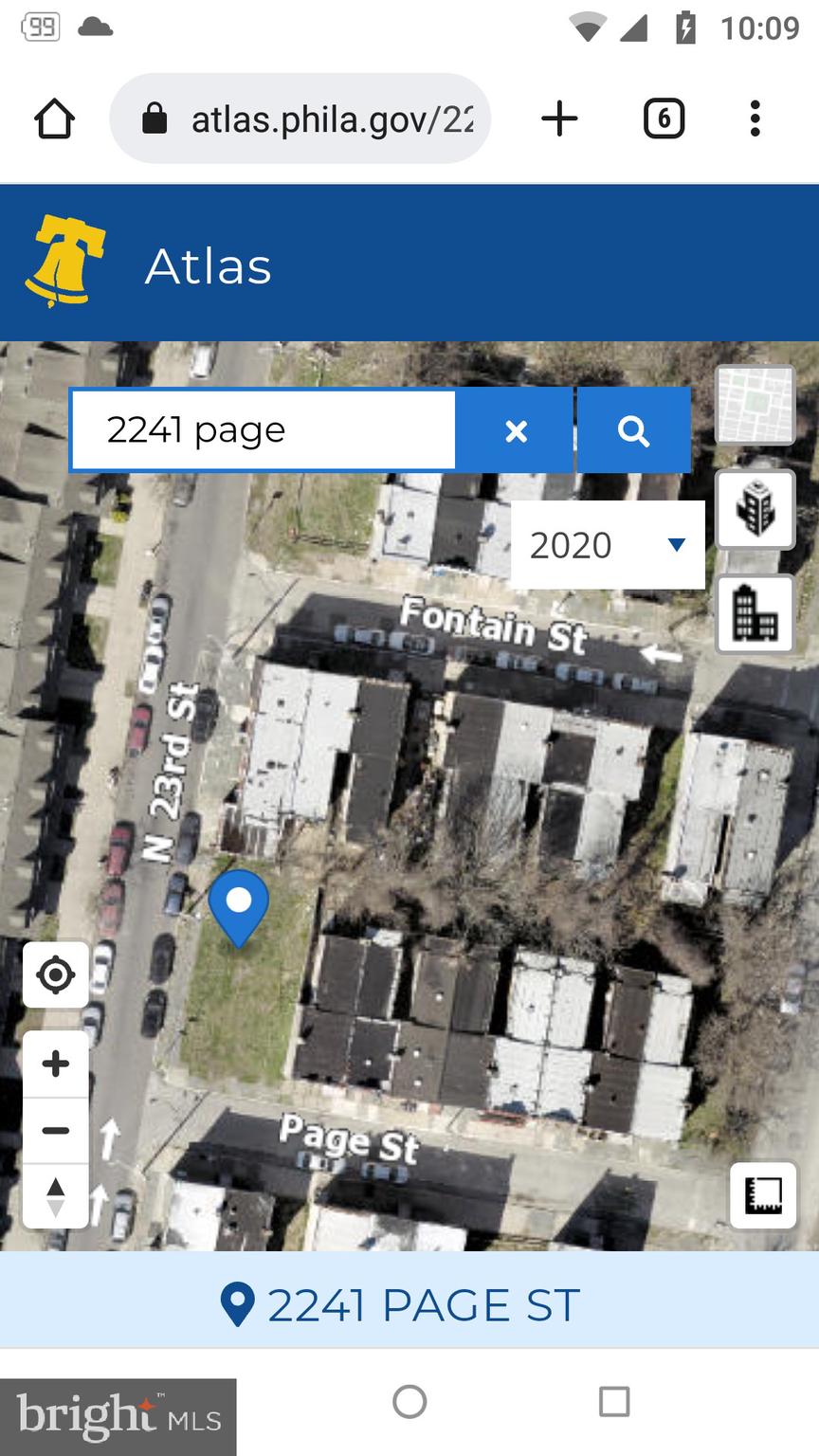819x1456 pixels.
Task: Activate the oblique 3D building imagery button
Action: pyautogui.click(x=755, y=508)
